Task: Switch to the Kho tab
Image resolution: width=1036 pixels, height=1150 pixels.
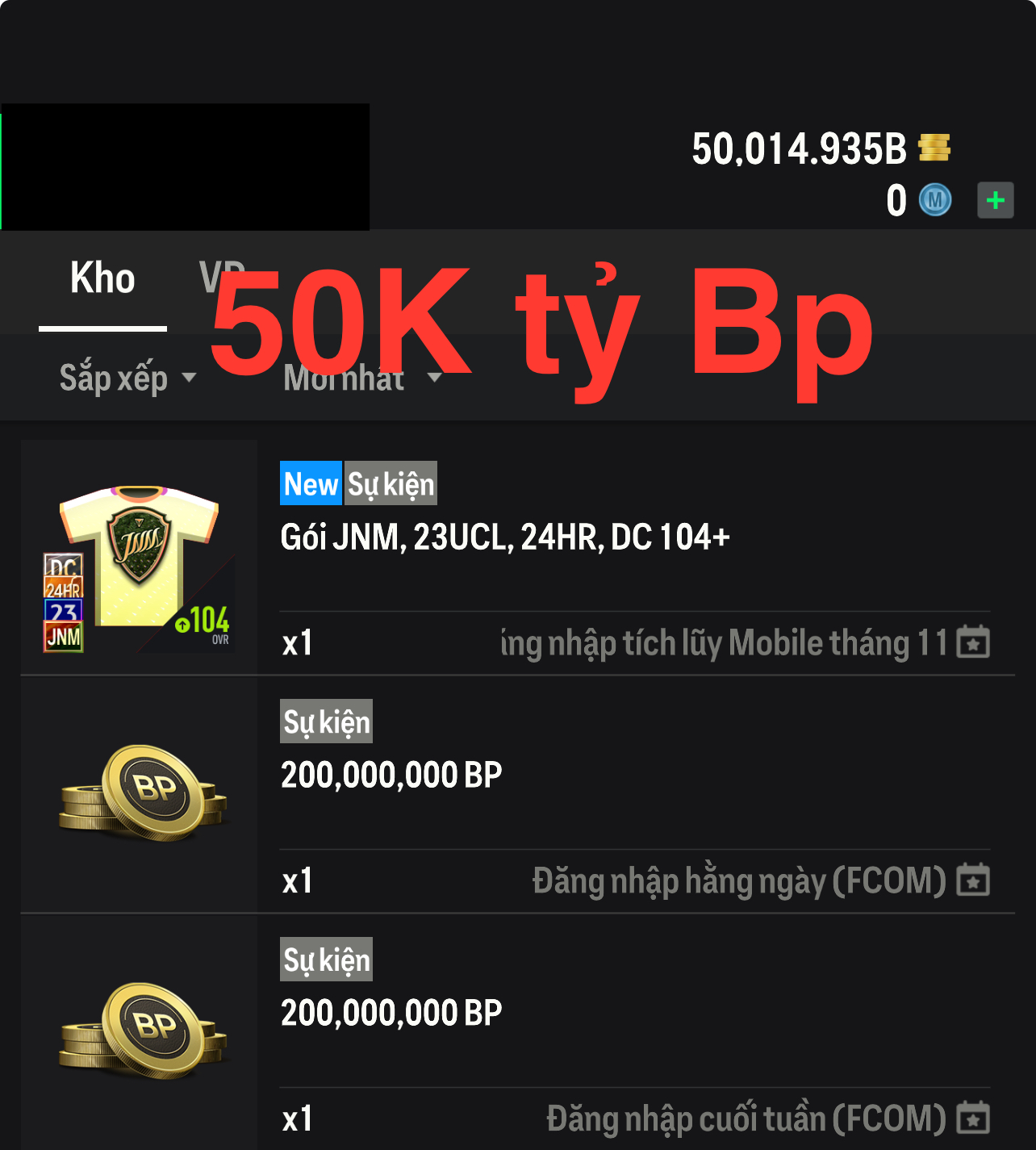Action: 102,280
